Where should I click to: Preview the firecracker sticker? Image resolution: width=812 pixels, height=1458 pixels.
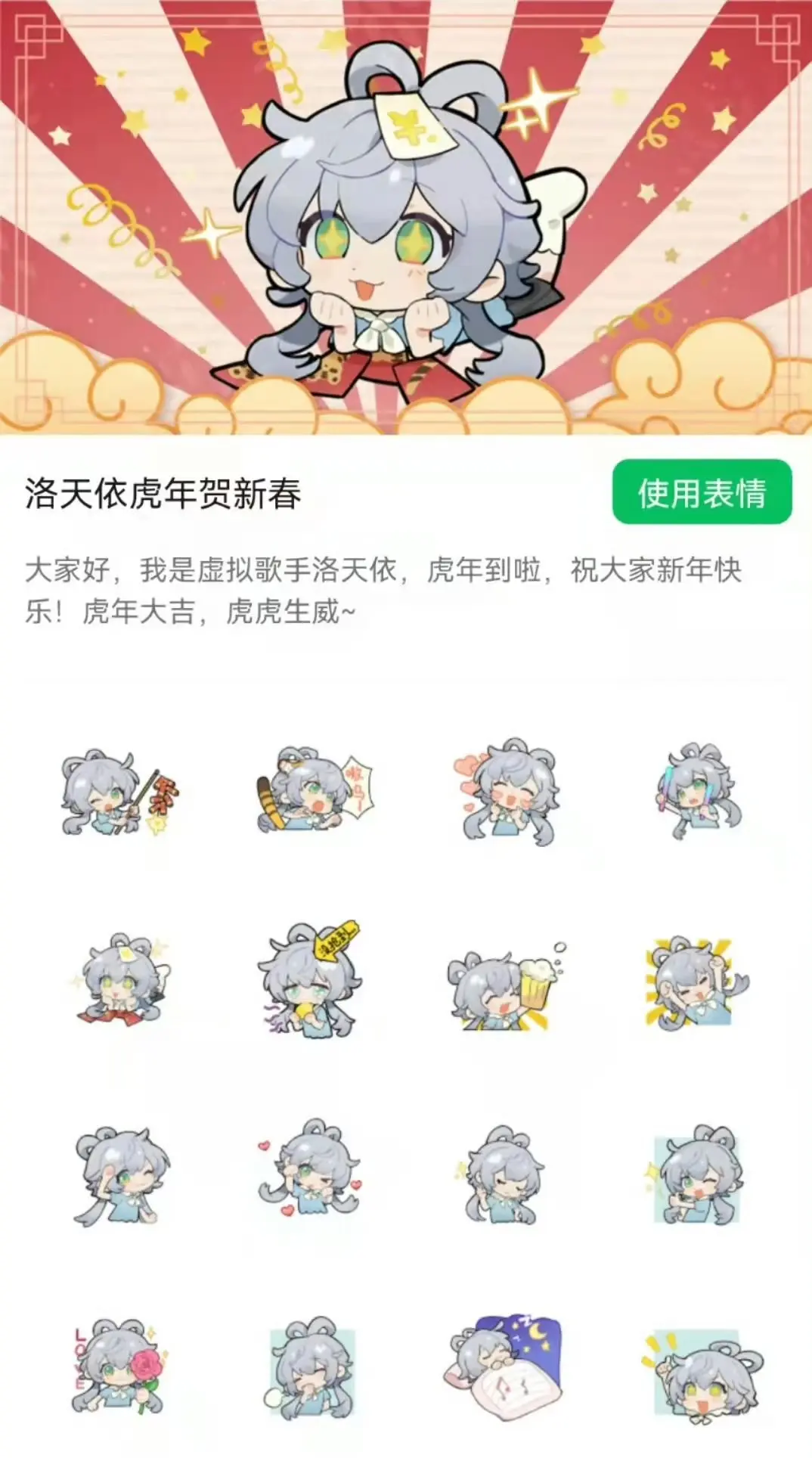[121, 793]
